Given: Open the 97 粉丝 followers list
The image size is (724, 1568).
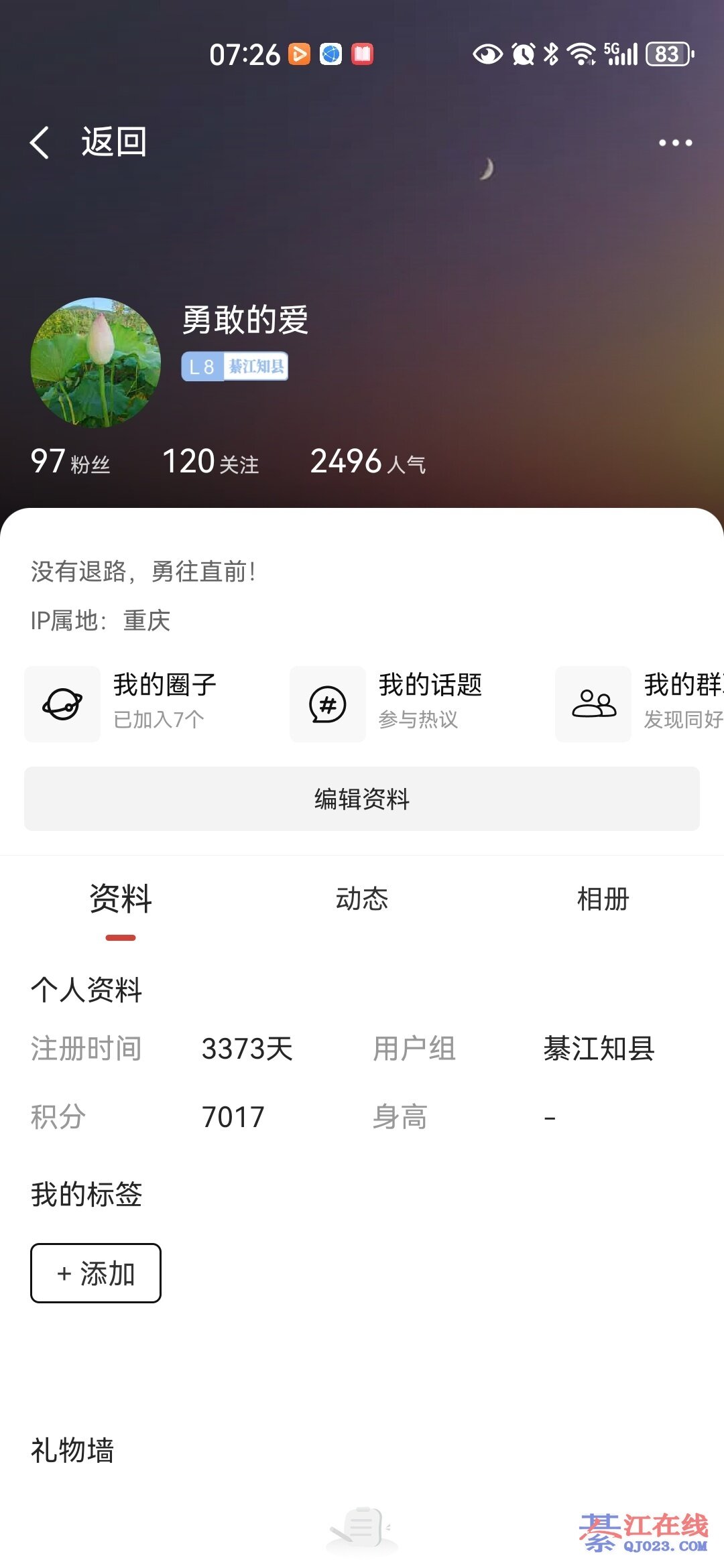Looking at the screenshot, I should pos(70,462).
